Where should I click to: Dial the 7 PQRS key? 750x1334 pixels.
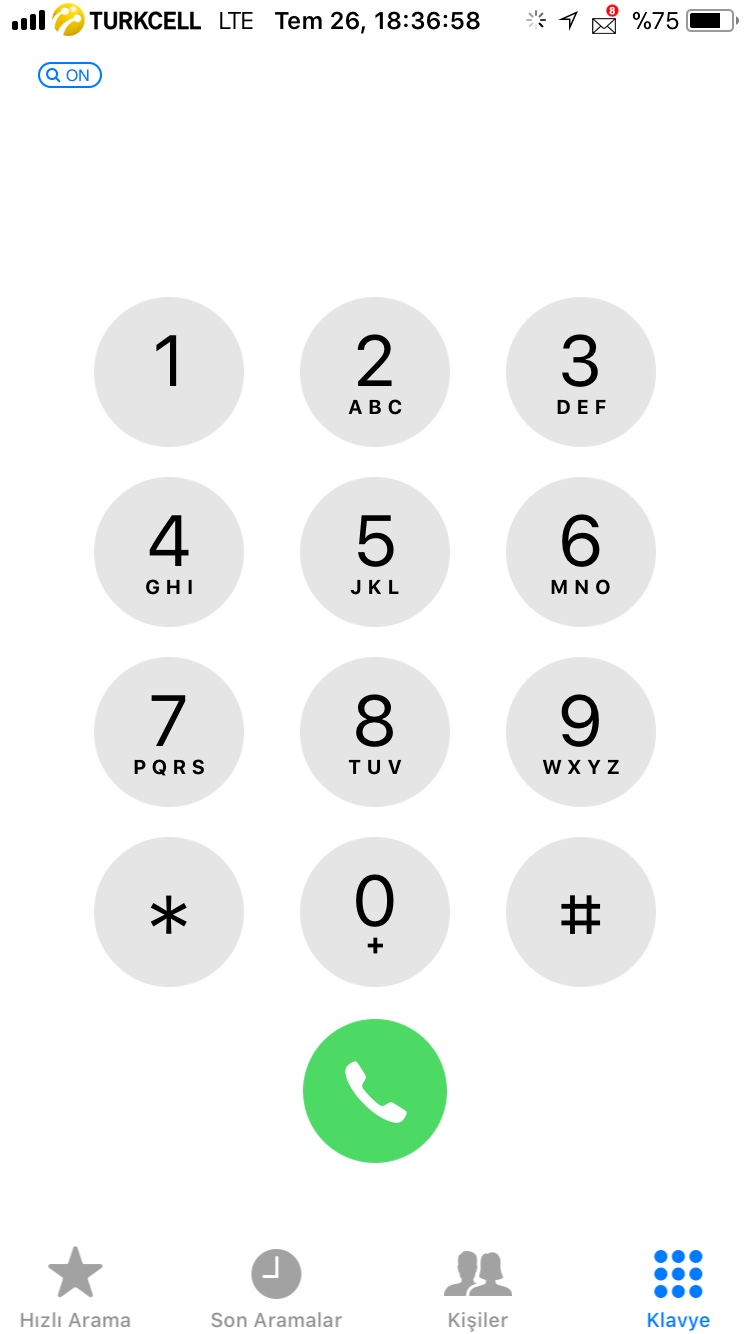(x=169, y=732)
